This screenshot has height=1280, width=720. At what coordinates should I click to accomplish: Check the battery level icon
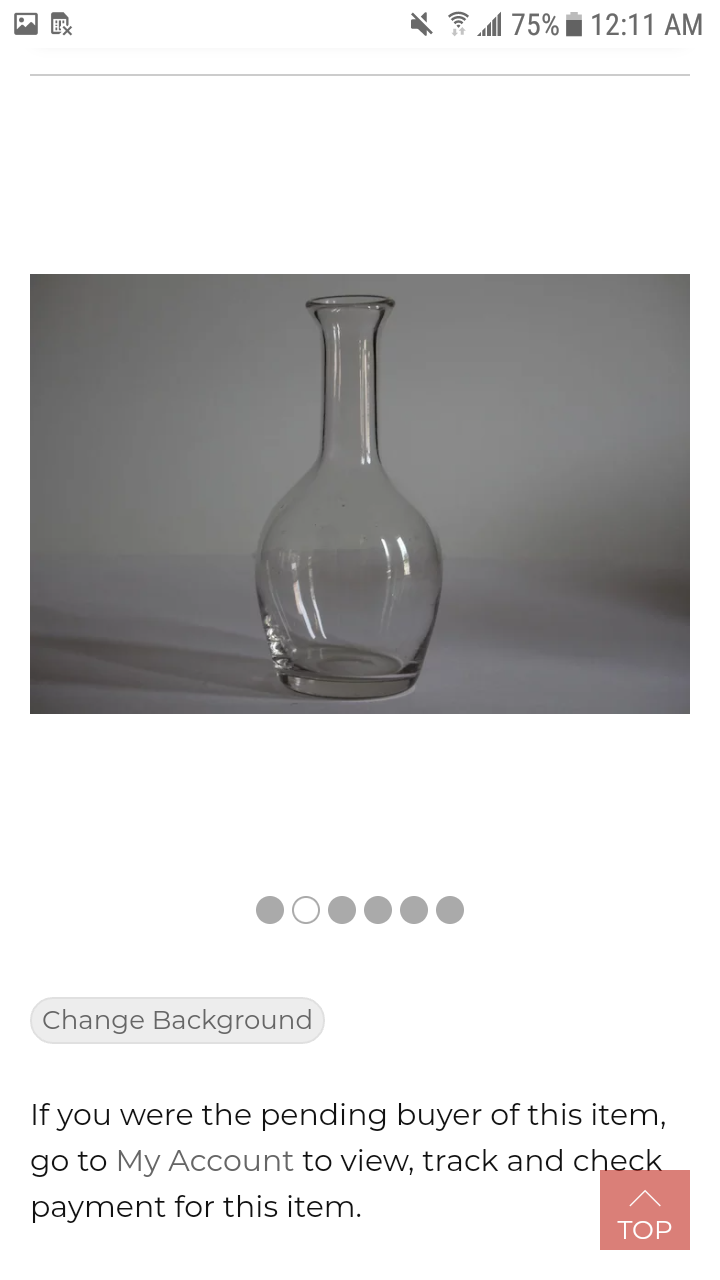tap(576, 24)
